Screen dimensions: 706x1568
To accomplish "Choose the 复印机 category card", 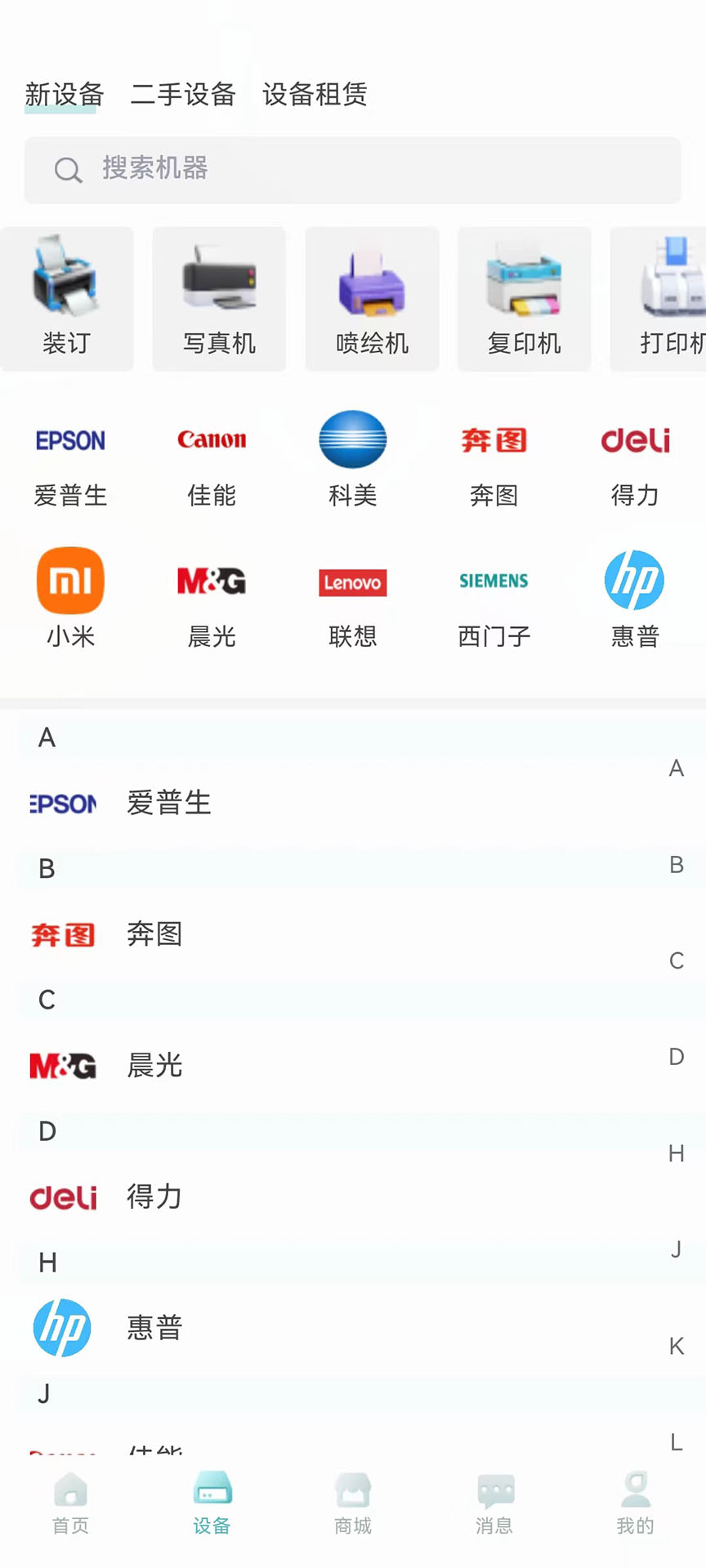I will click(x=524, y=299).
